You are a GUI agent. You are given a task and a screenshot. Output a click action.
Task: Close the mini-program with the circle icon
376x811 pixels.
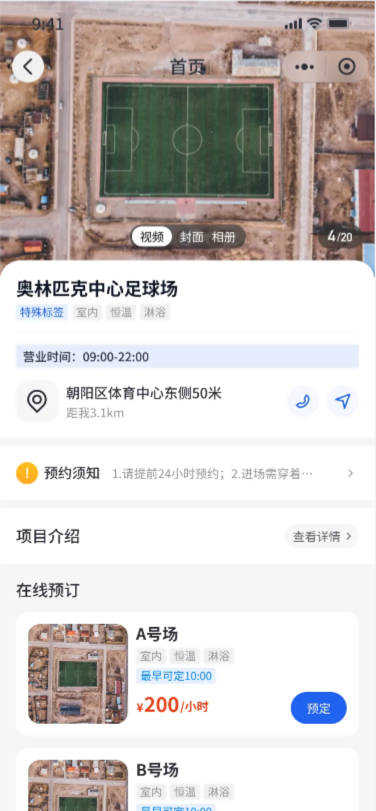(x=347, y=67)
